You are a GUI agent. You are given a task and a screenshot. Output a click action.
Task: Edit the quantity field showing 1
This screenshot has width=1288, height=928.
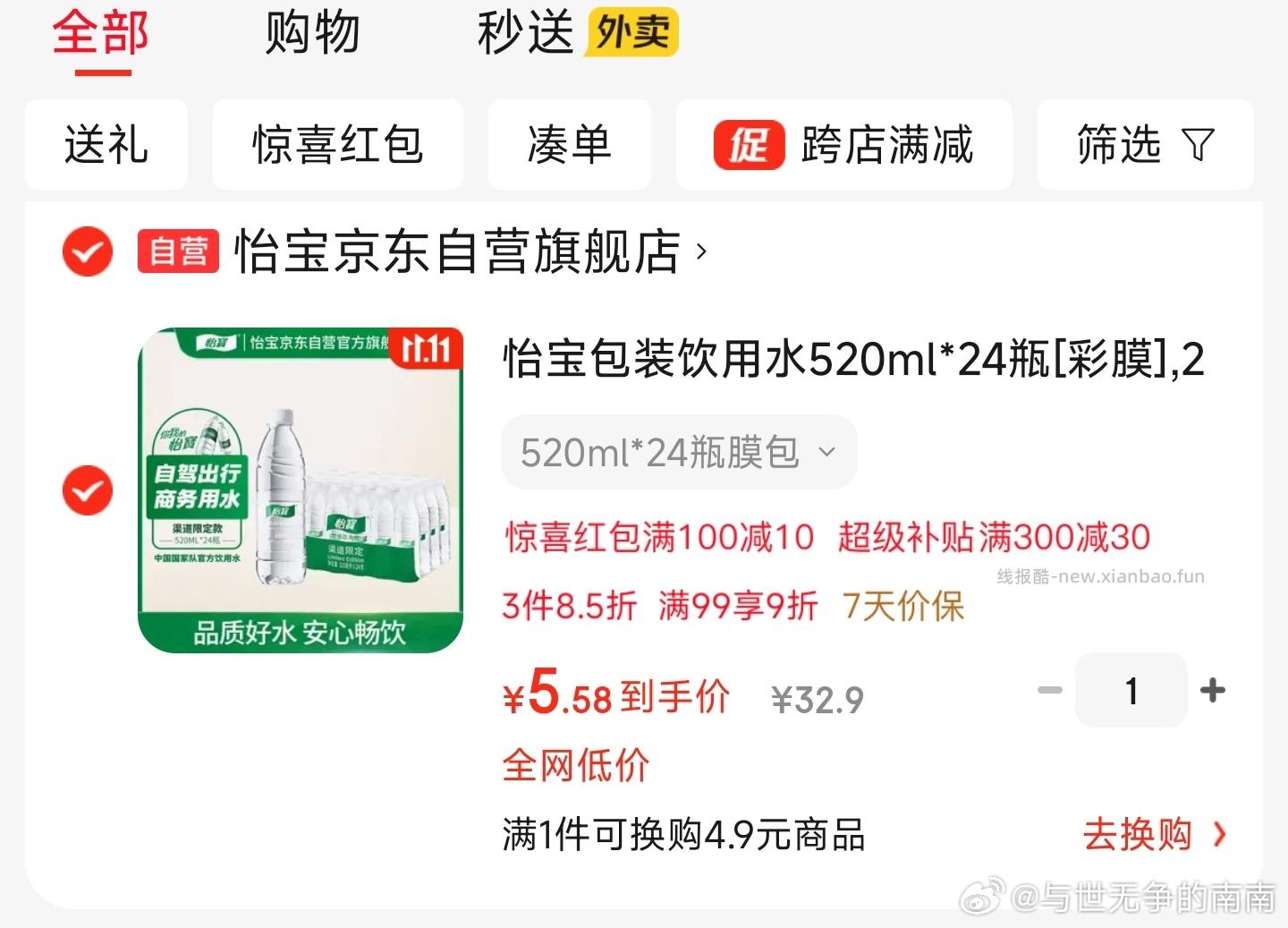(1131, 691)
